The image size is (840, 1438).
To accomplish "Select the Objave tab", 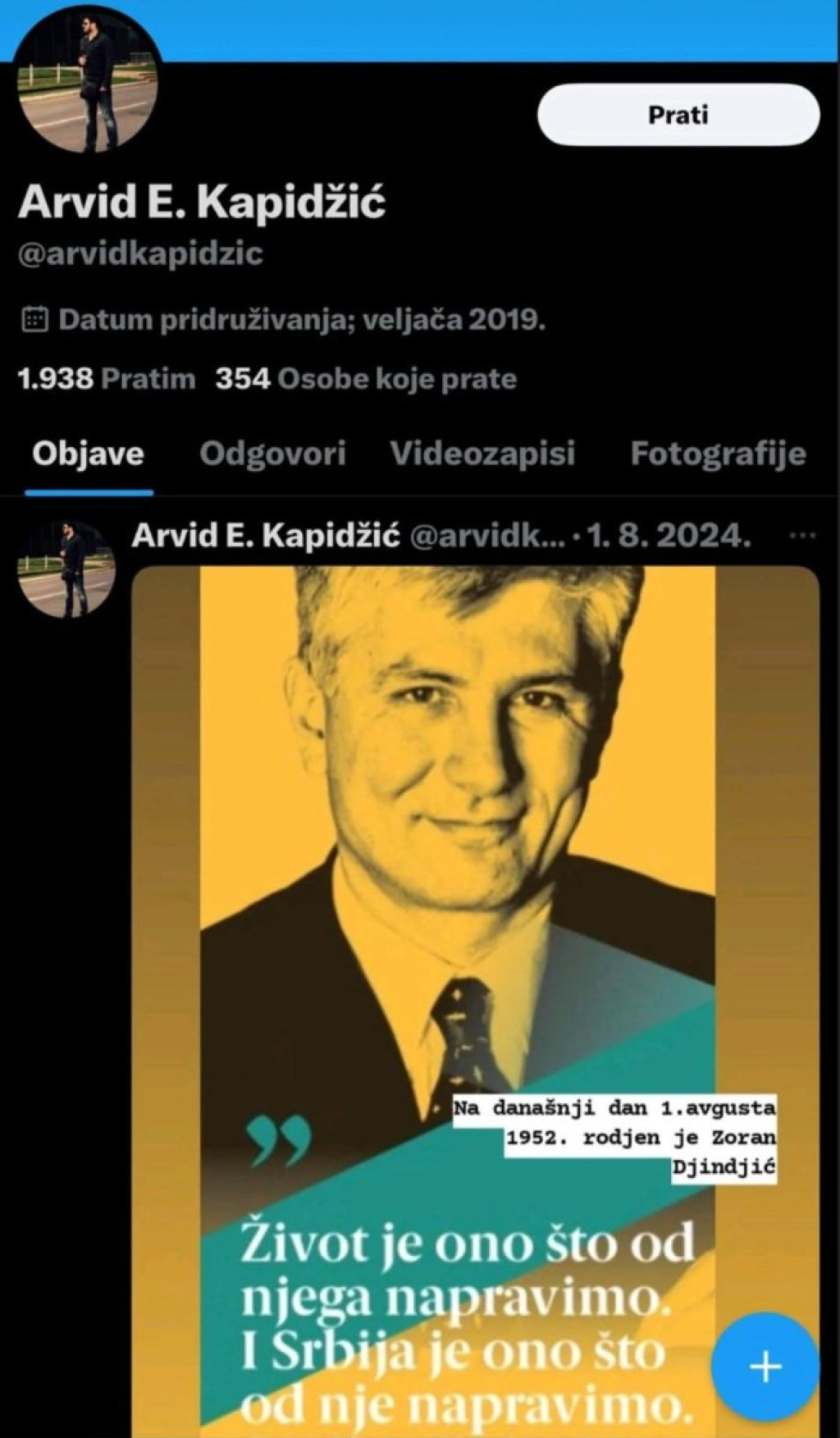I will (x=88, y=454).
